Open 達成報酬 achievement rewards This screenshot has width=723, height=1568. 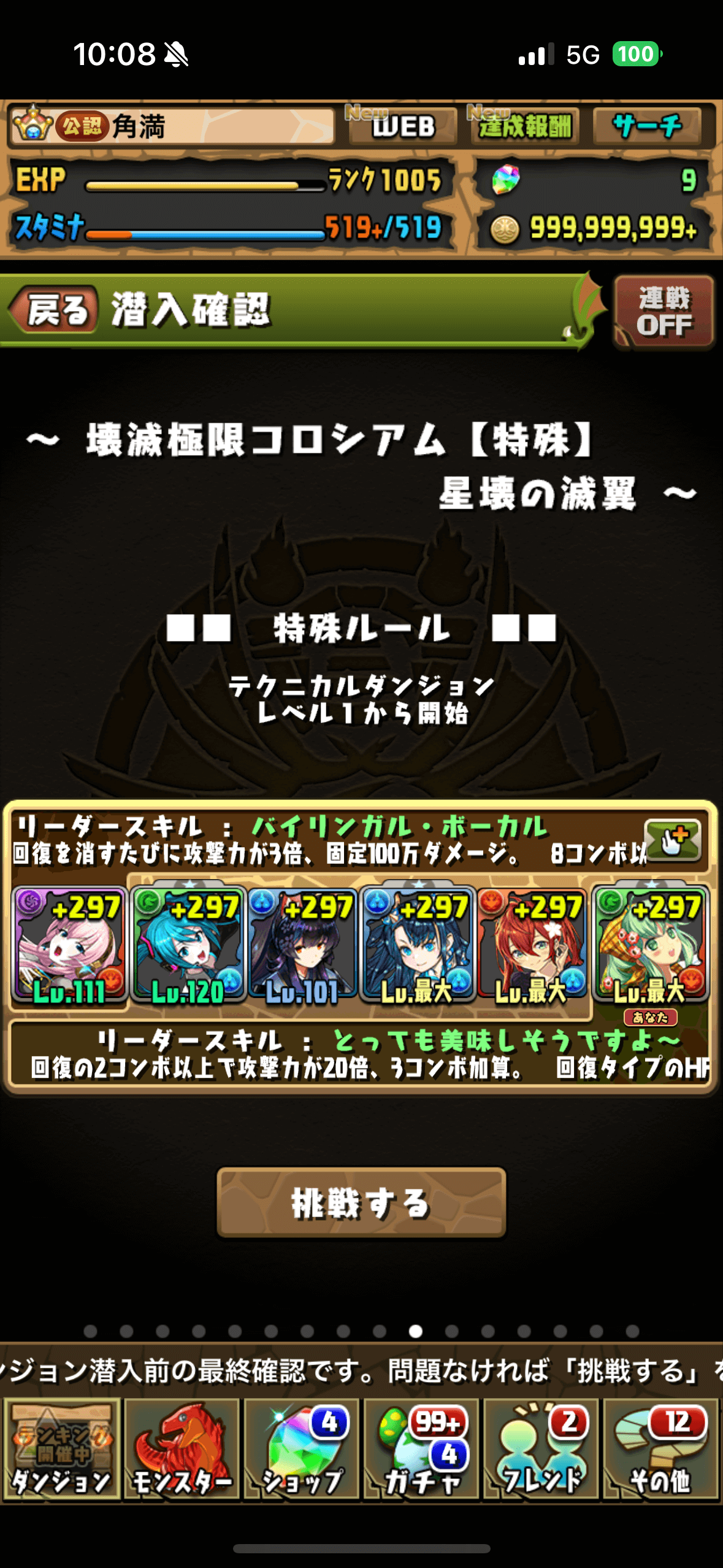tap(524, 126)
